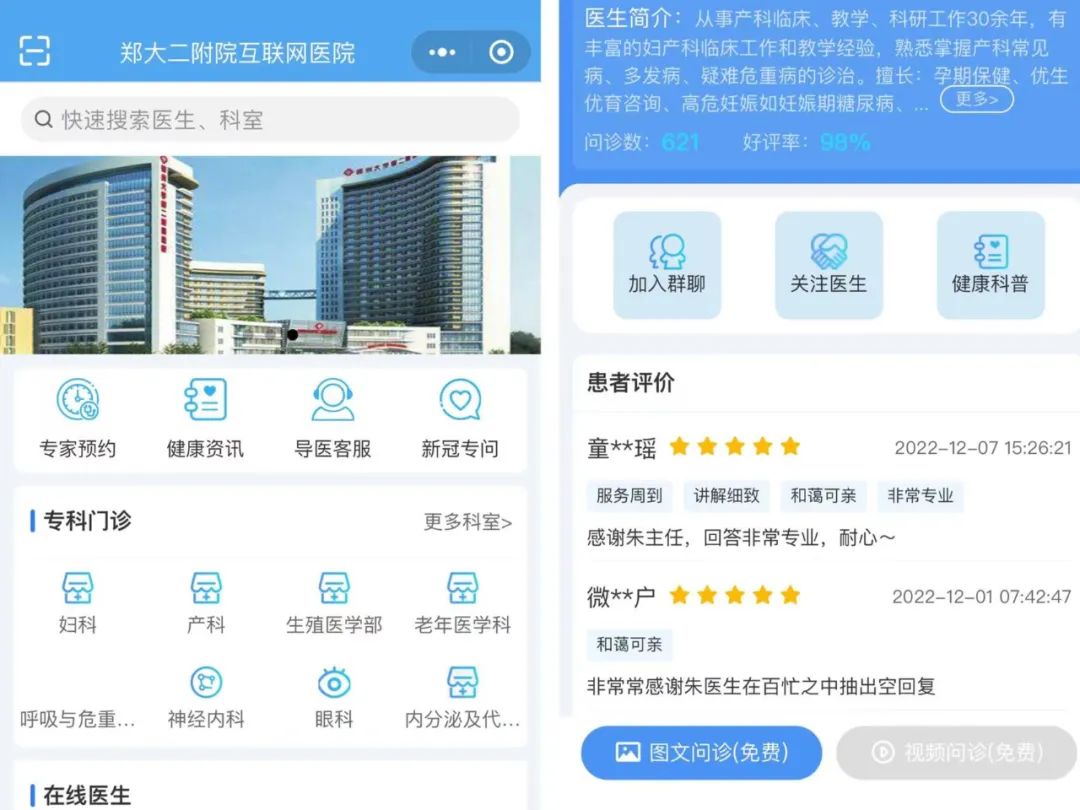Select the 妇科 department
Image resolution: width=1080 pixels, height=810 pixels.
[x=78, y=603]
